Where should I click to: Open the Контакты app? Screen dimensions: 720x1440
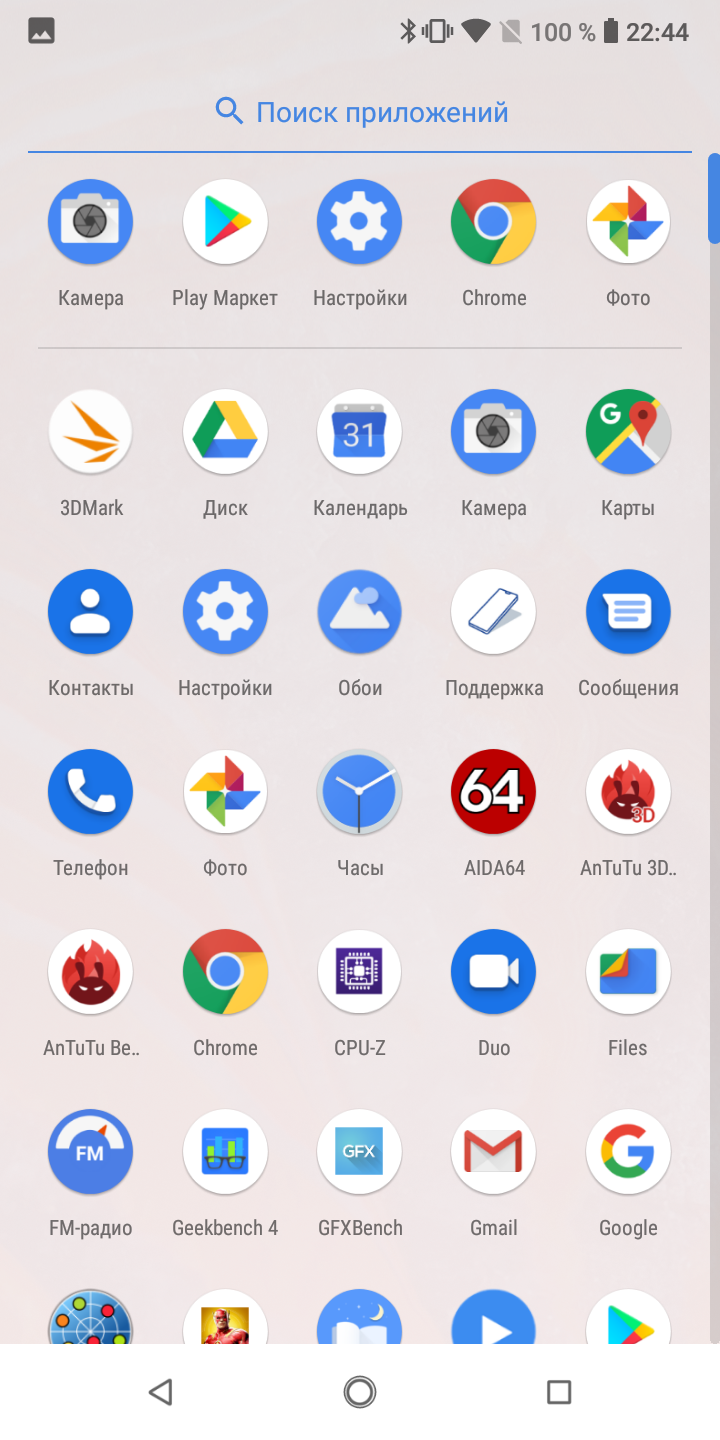91,612
